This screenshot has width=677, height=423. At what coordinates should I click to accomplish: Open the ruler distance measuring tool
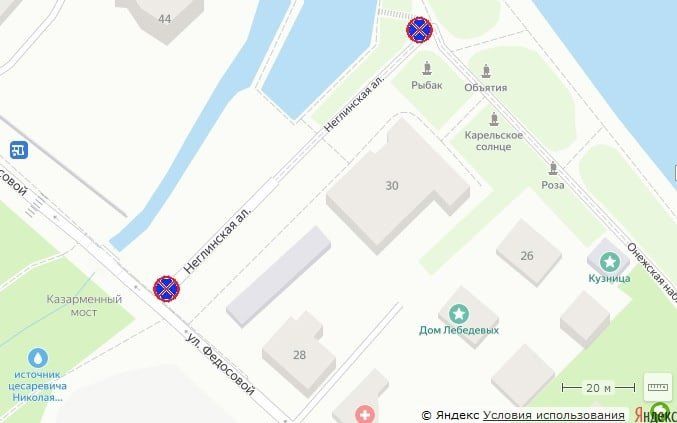(658, 386)
